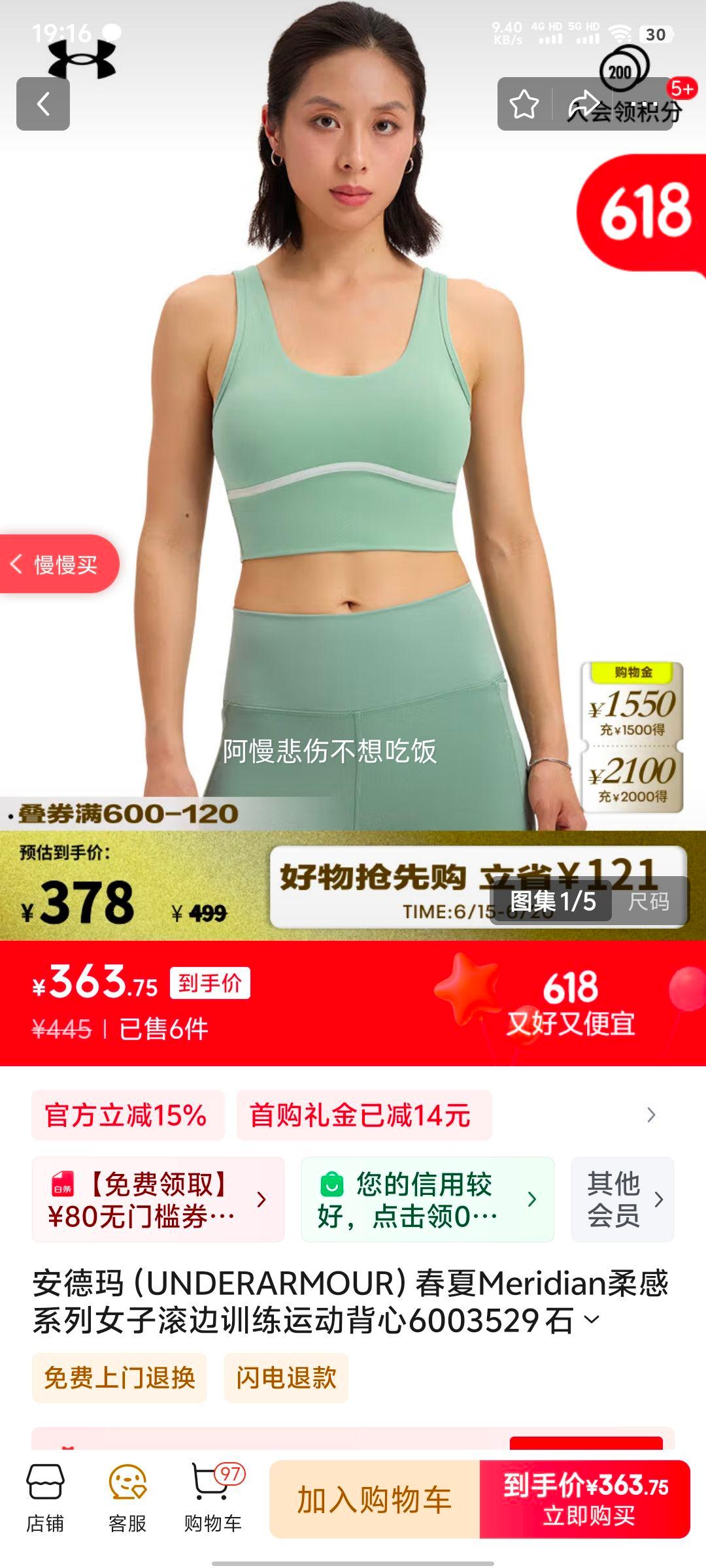This screenshot has height=1568, width=706.
Task: Toggle the favorite star on this product
Action: point(523,103)
